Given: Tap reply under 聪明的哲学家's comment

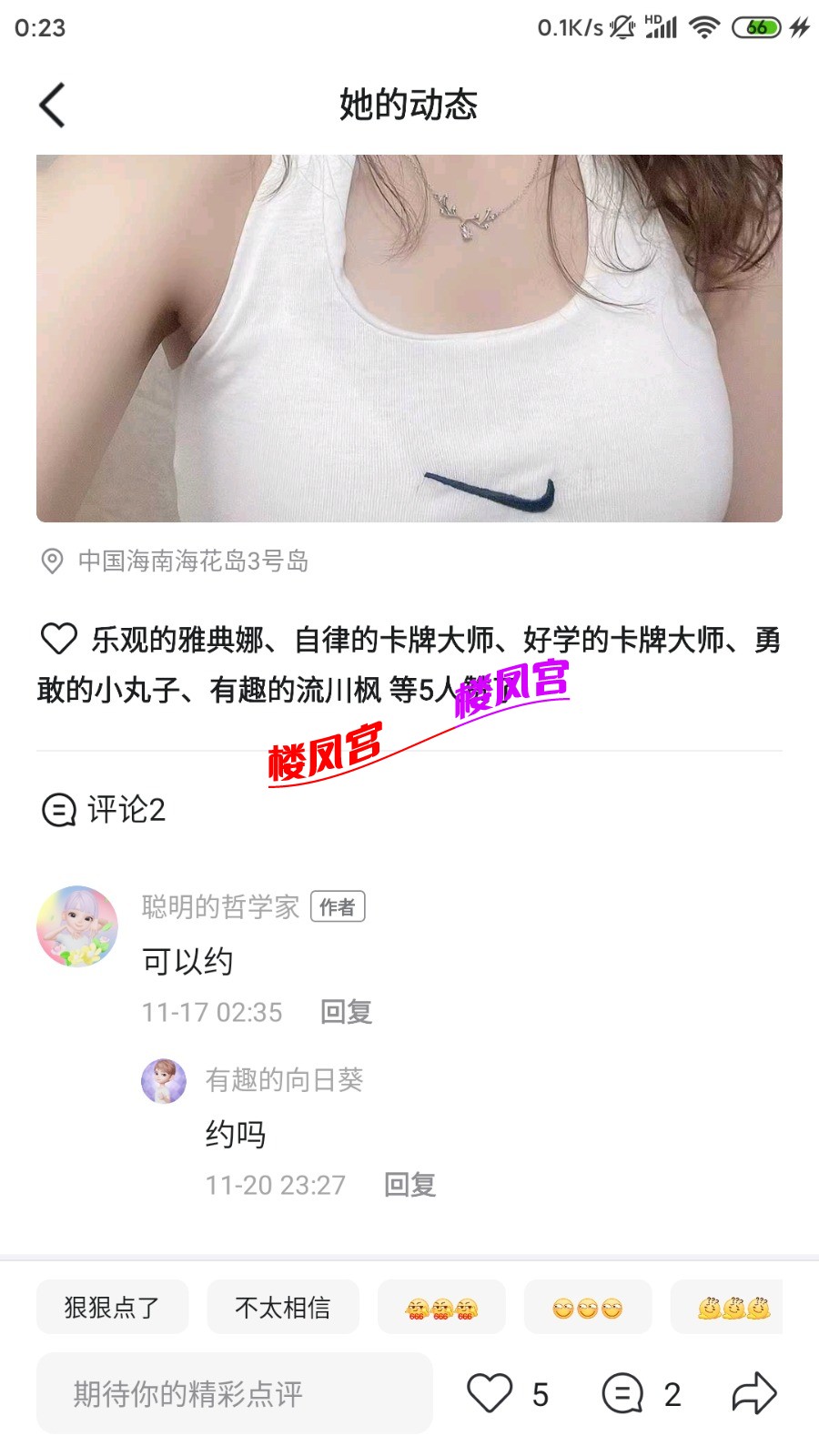Looking at the screenshot, I should (346, 1012).
